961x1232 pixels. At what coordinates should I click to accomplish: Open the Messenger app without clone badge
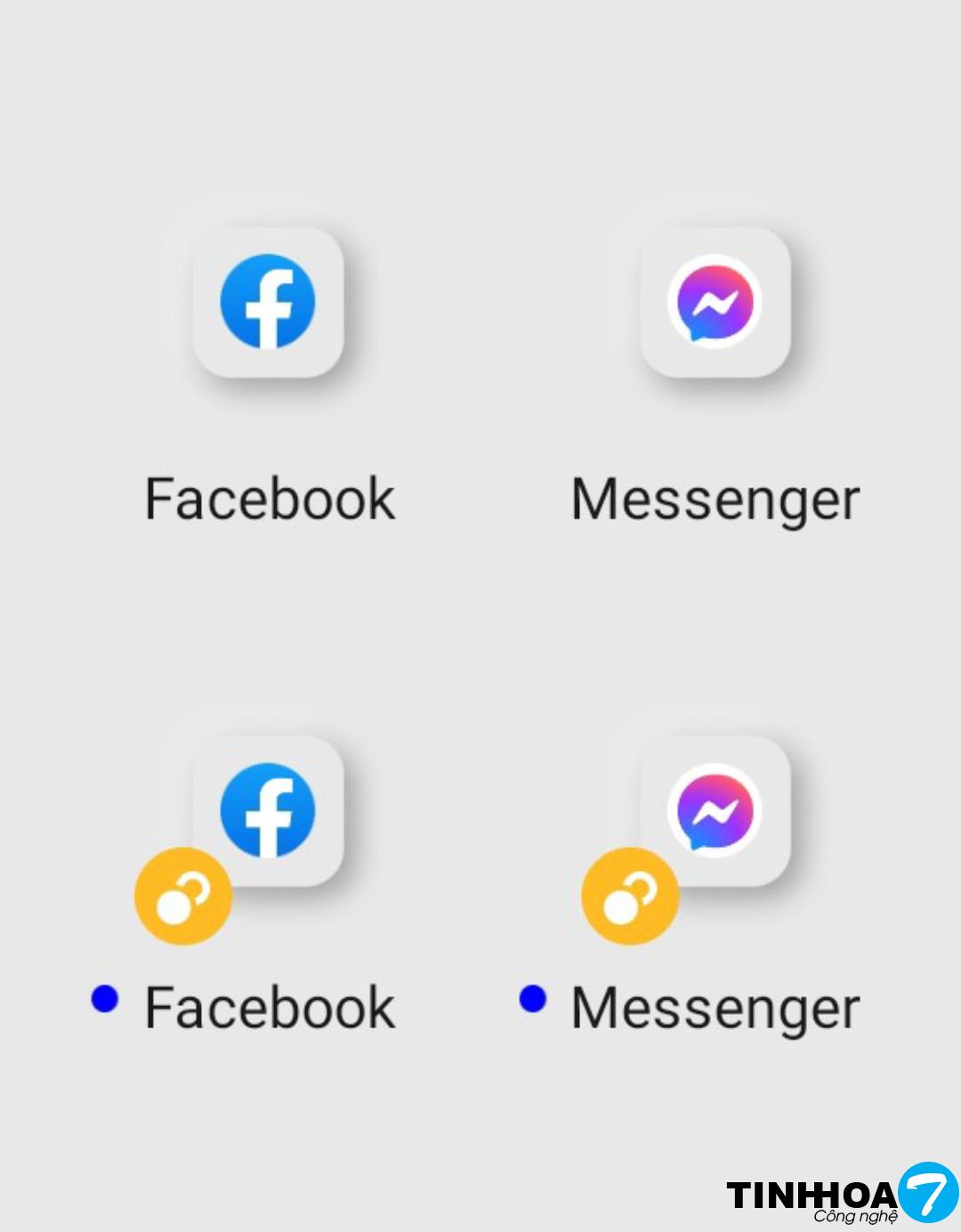[x=715, y=302]
